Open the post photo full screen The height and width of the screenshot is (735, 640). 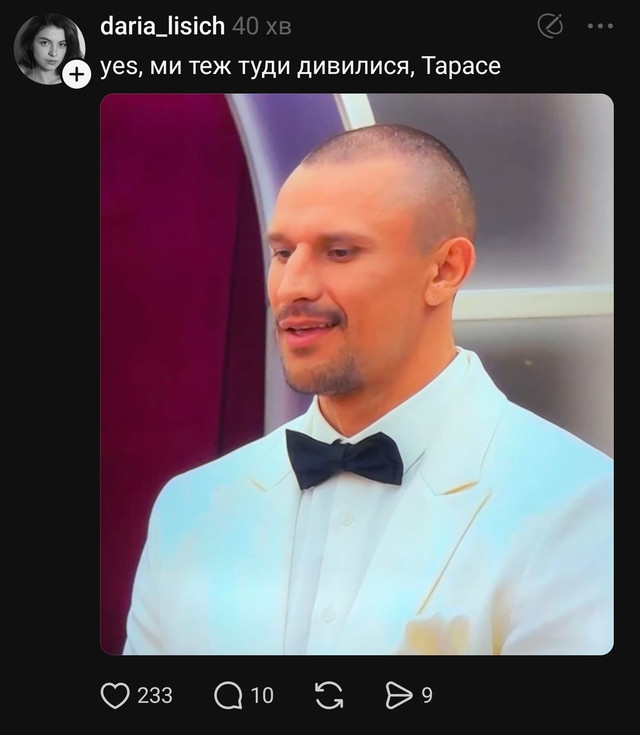pyautogui.click(x=356, y=374)
